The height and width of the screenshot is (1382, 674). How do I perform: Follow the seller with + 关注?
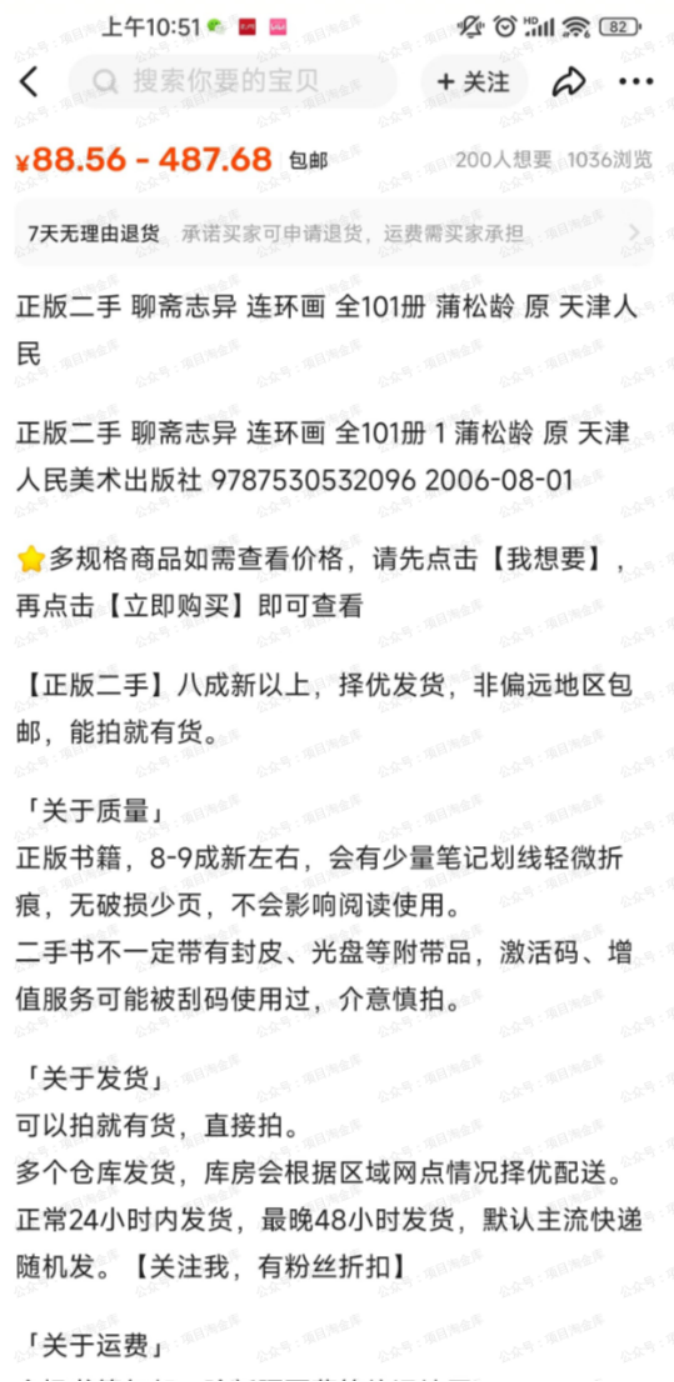point(473,82)
